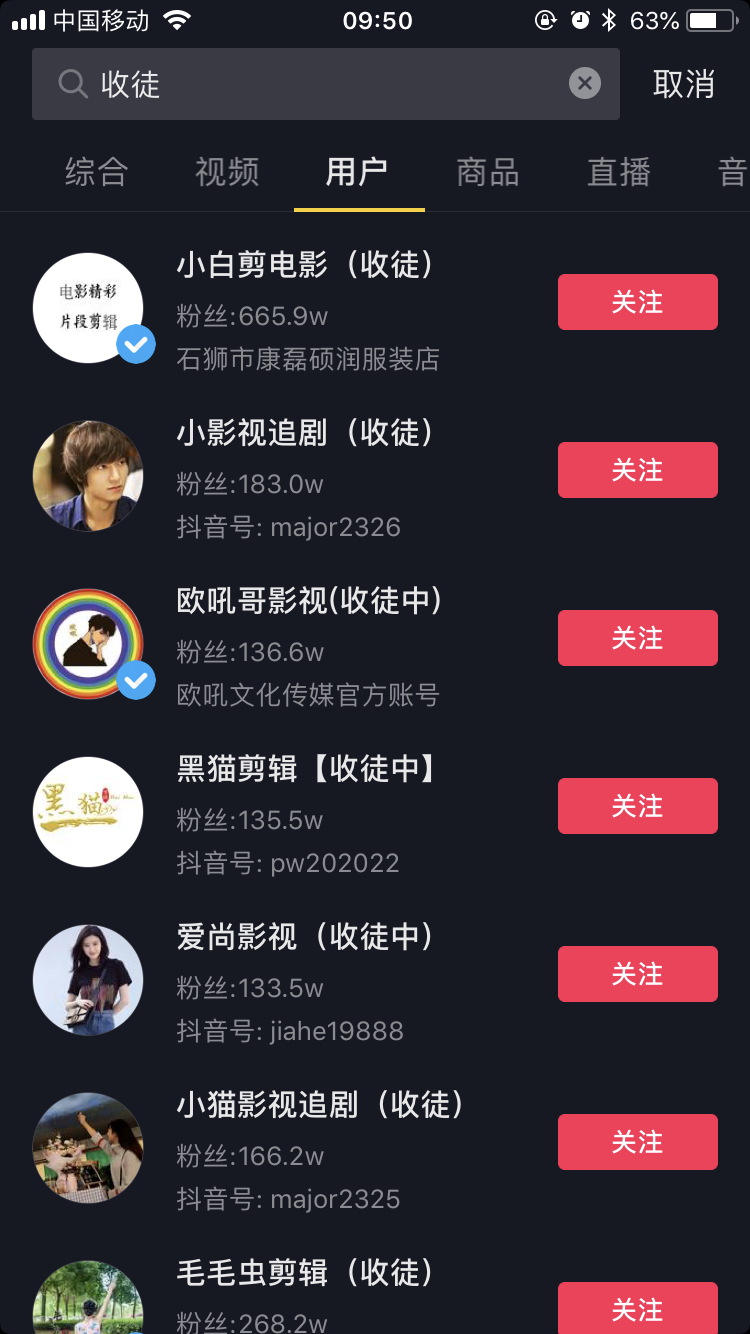Switch to the 视频 tab
The image size is (750, 1334).
pos(227,172)
